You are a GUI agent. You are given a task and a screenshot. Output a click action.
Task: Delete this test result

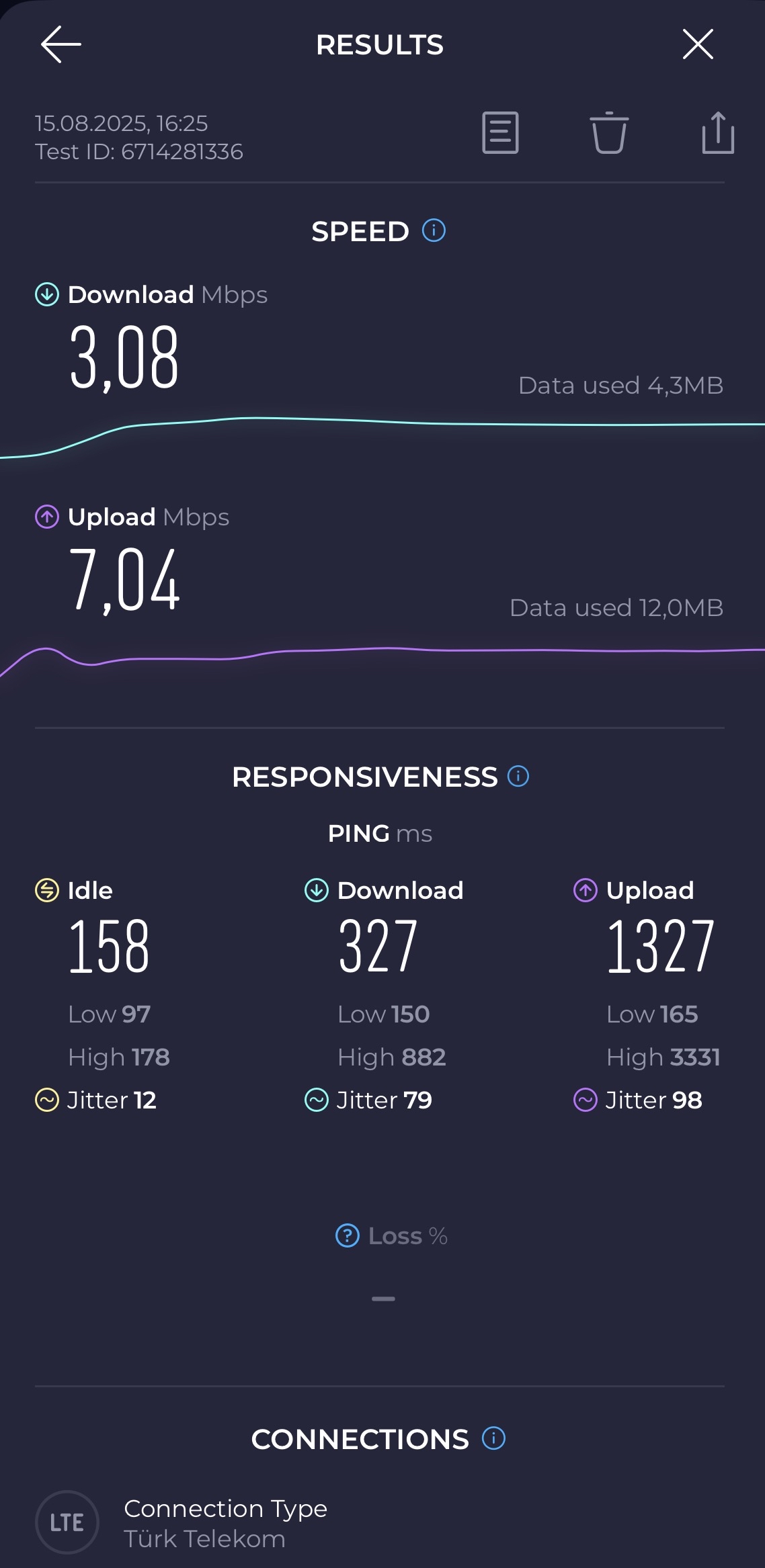pos(609,132)
